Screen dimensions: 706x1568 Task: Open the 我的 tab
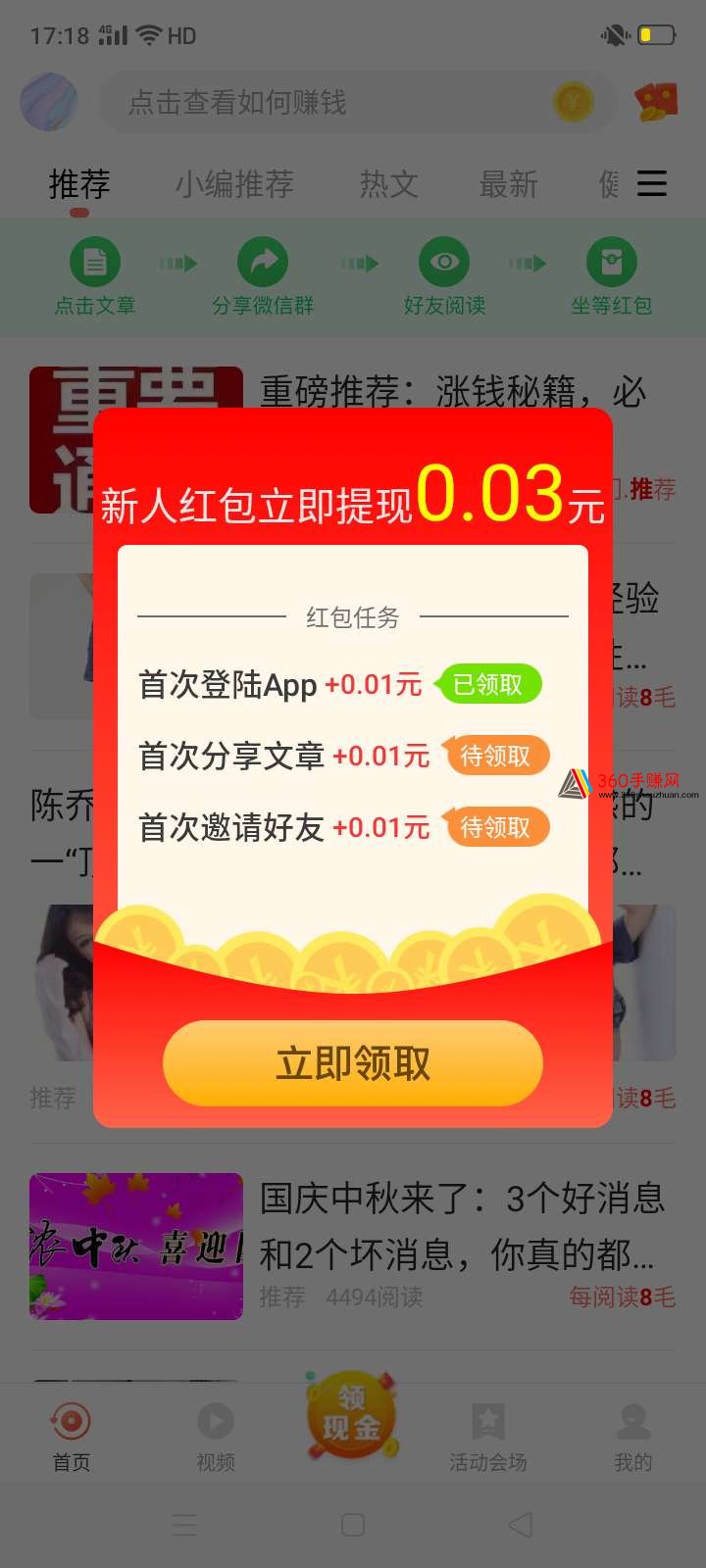633,1437
